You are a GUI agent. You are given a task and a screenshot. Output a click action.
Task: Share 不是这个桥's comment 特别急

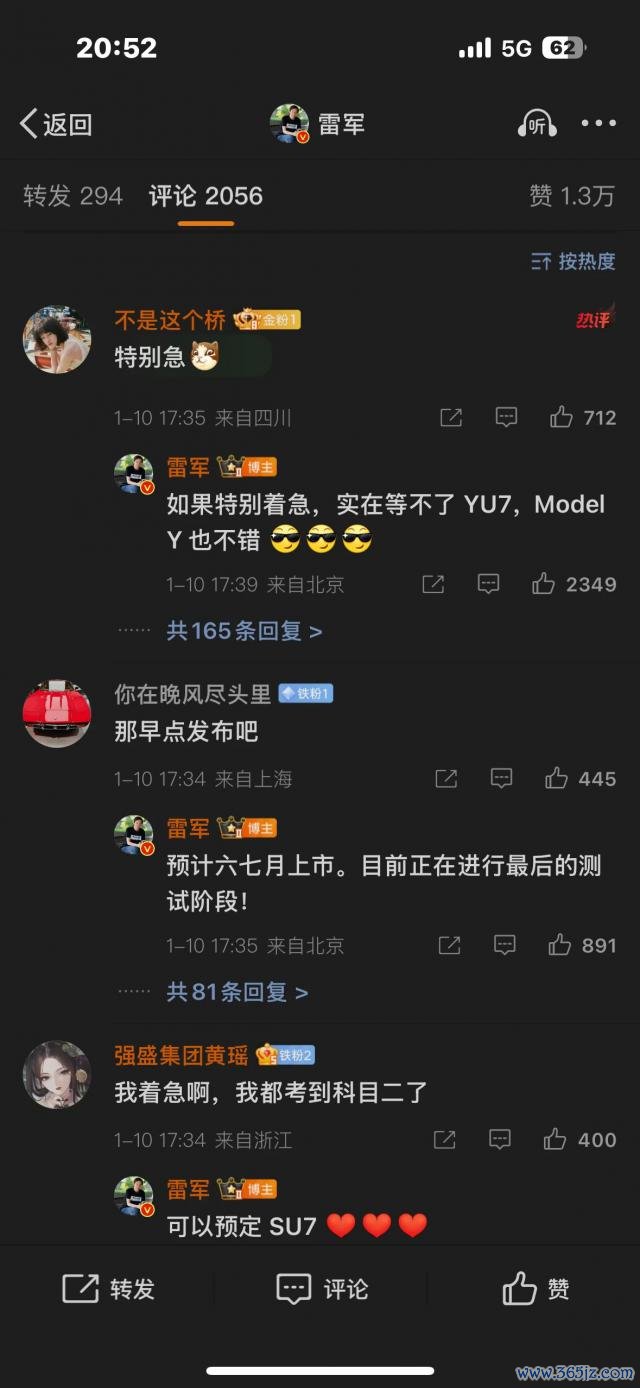[451, 418]
